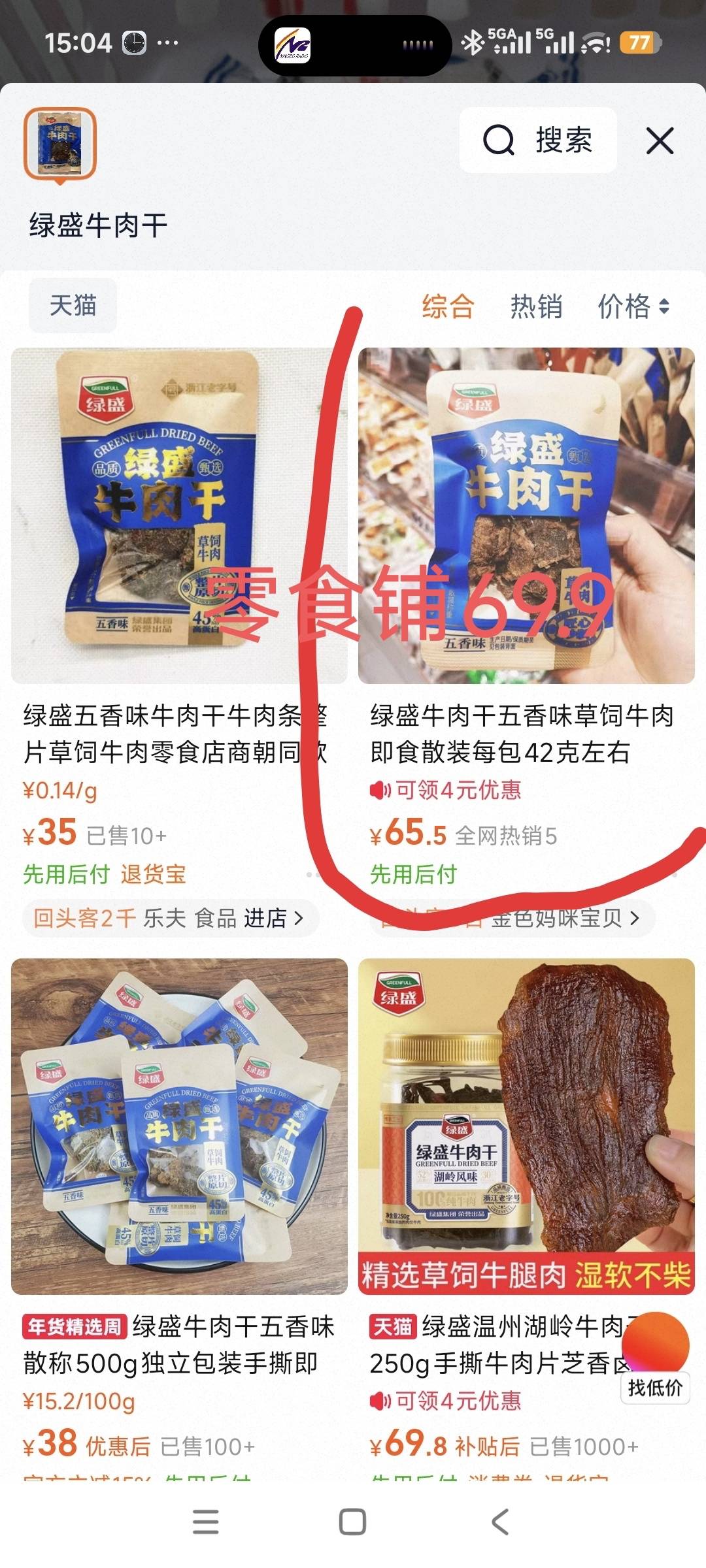Select the searched product image thumbnail
706x1568 pixels.
coord(60,144)
